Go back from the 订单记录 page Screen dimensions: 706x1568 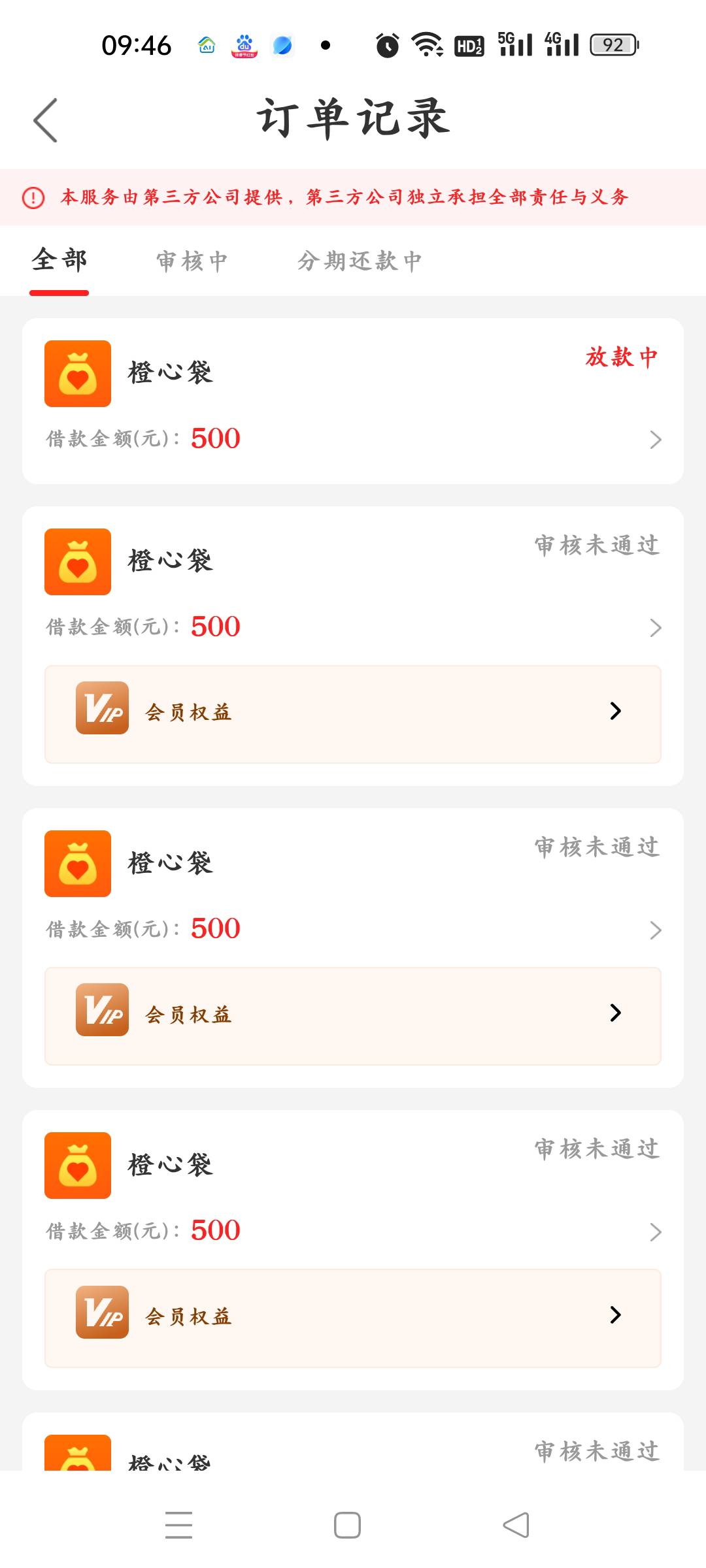46,120
